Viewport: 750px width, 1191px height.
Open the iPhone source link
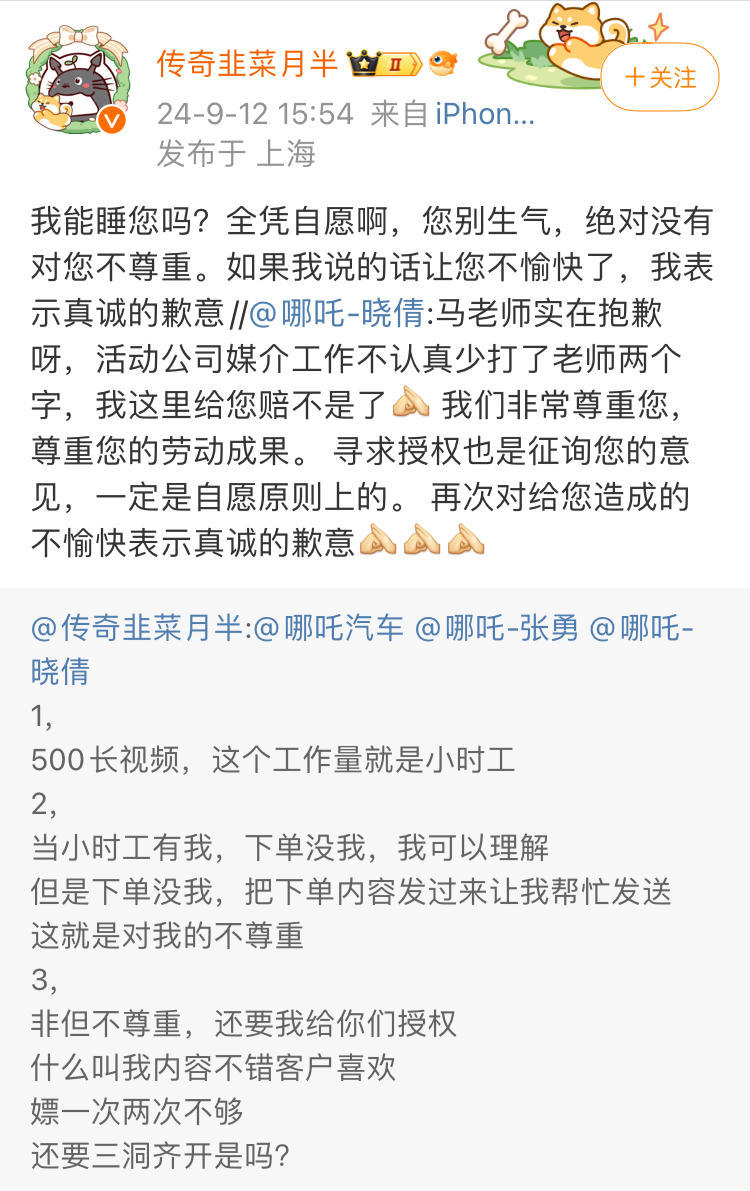(x=485, y=113)
